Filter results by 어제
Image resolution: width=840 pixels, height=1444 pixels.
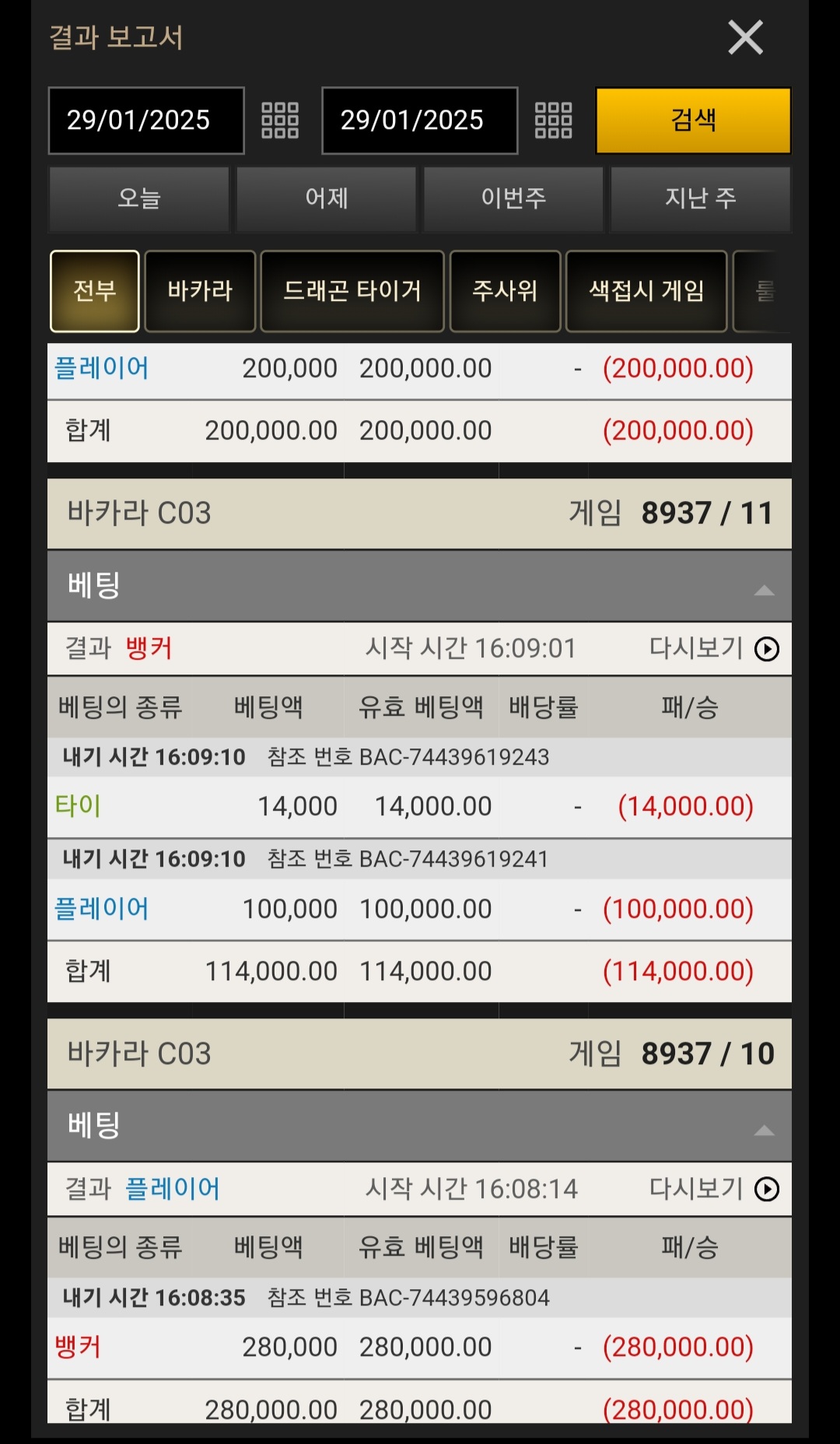pos(327,198)
